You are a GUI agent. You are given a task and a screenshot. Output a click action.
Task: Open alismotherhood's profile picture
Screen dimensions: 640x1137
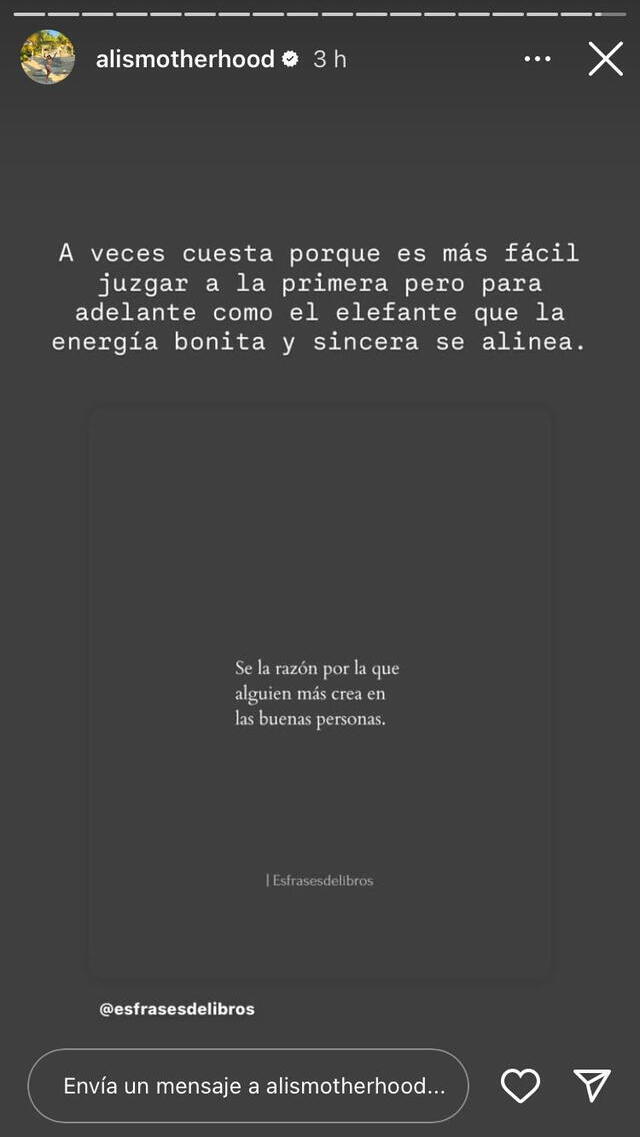coord(47,58)
